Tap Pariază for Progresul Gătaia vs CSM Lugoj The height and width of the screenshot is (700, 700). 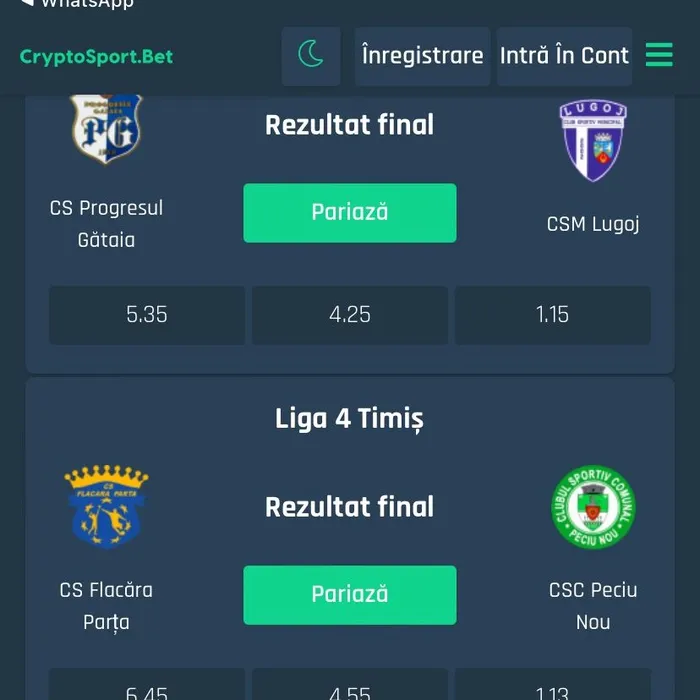pyautogui.click(x=349, y=212)
